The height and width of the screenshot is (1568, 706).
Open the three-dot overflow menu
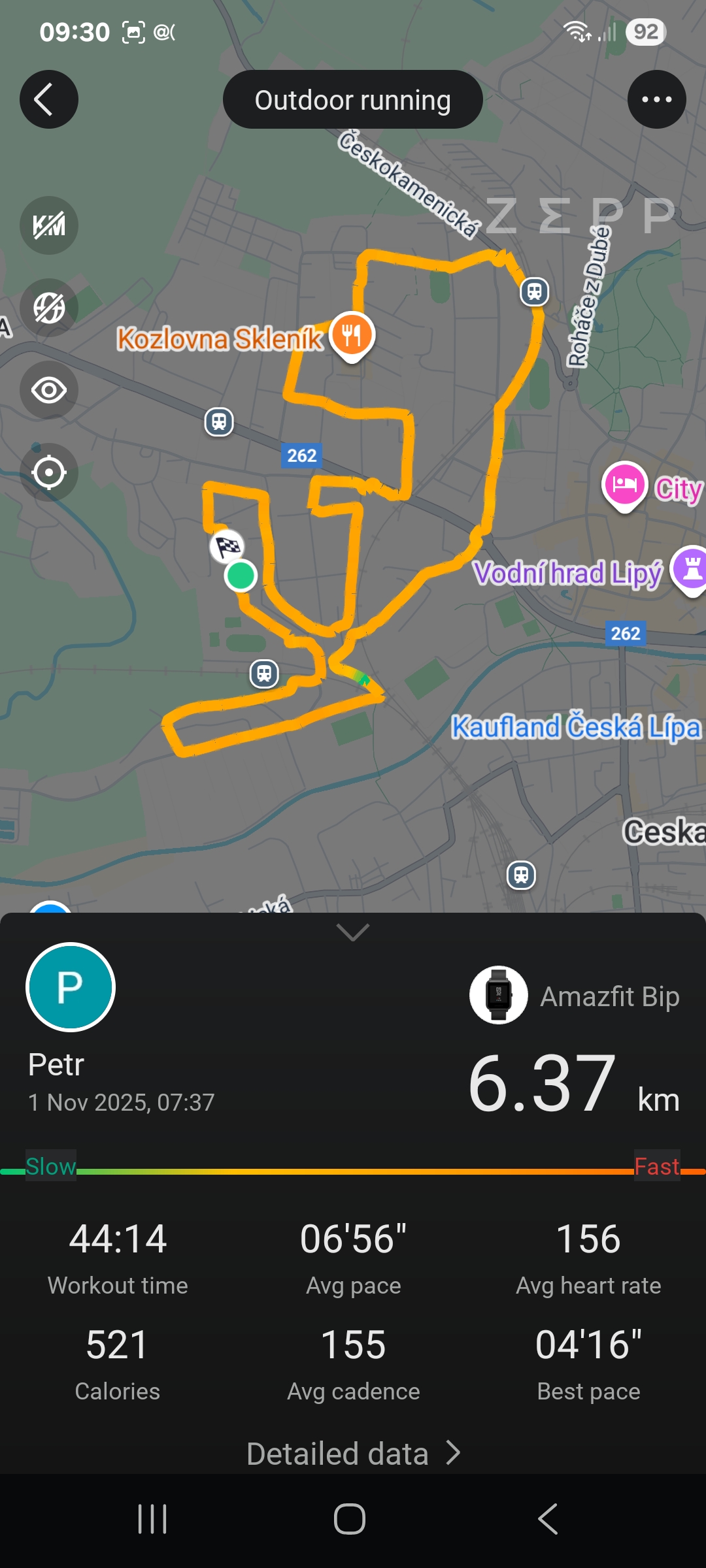pos(656,99)
